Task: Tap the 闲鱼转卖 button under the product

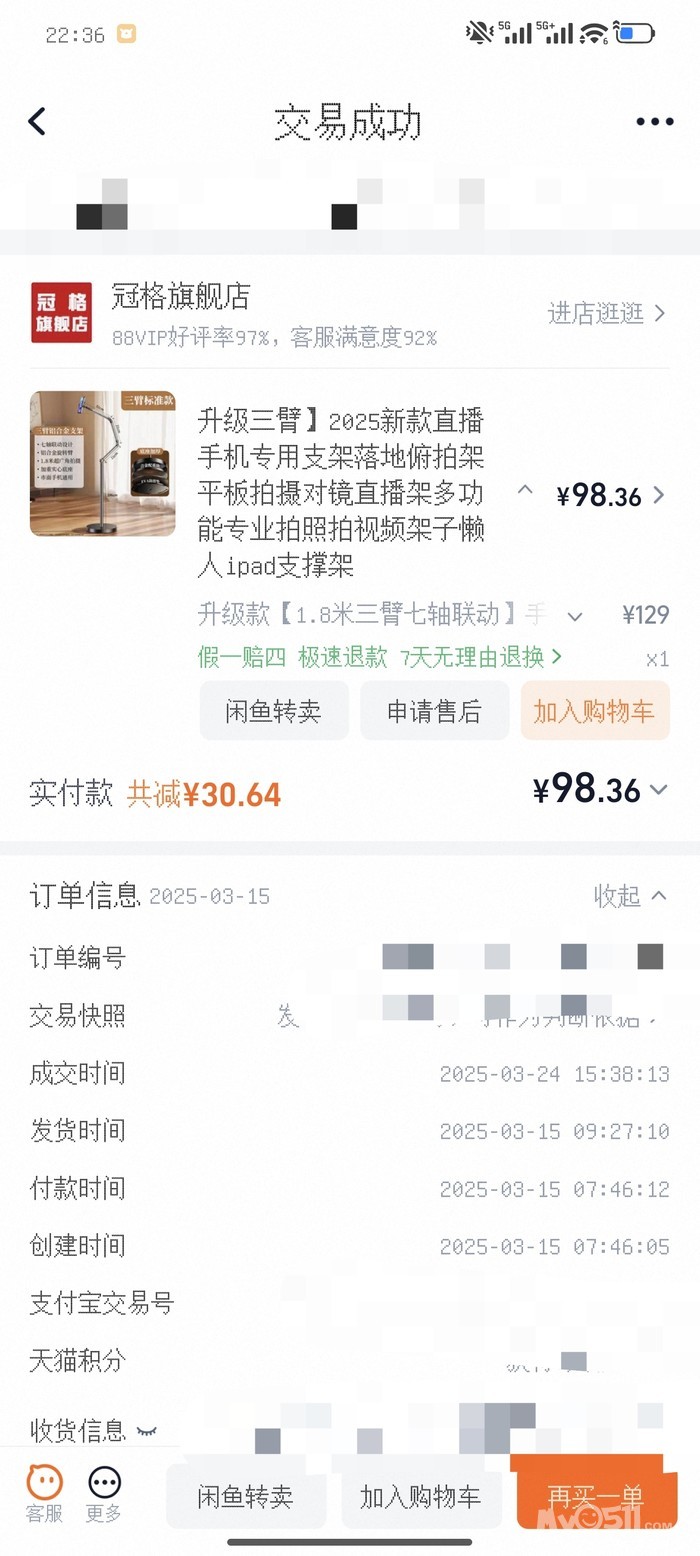Action: pyautogui.click(x=273, y=711)
